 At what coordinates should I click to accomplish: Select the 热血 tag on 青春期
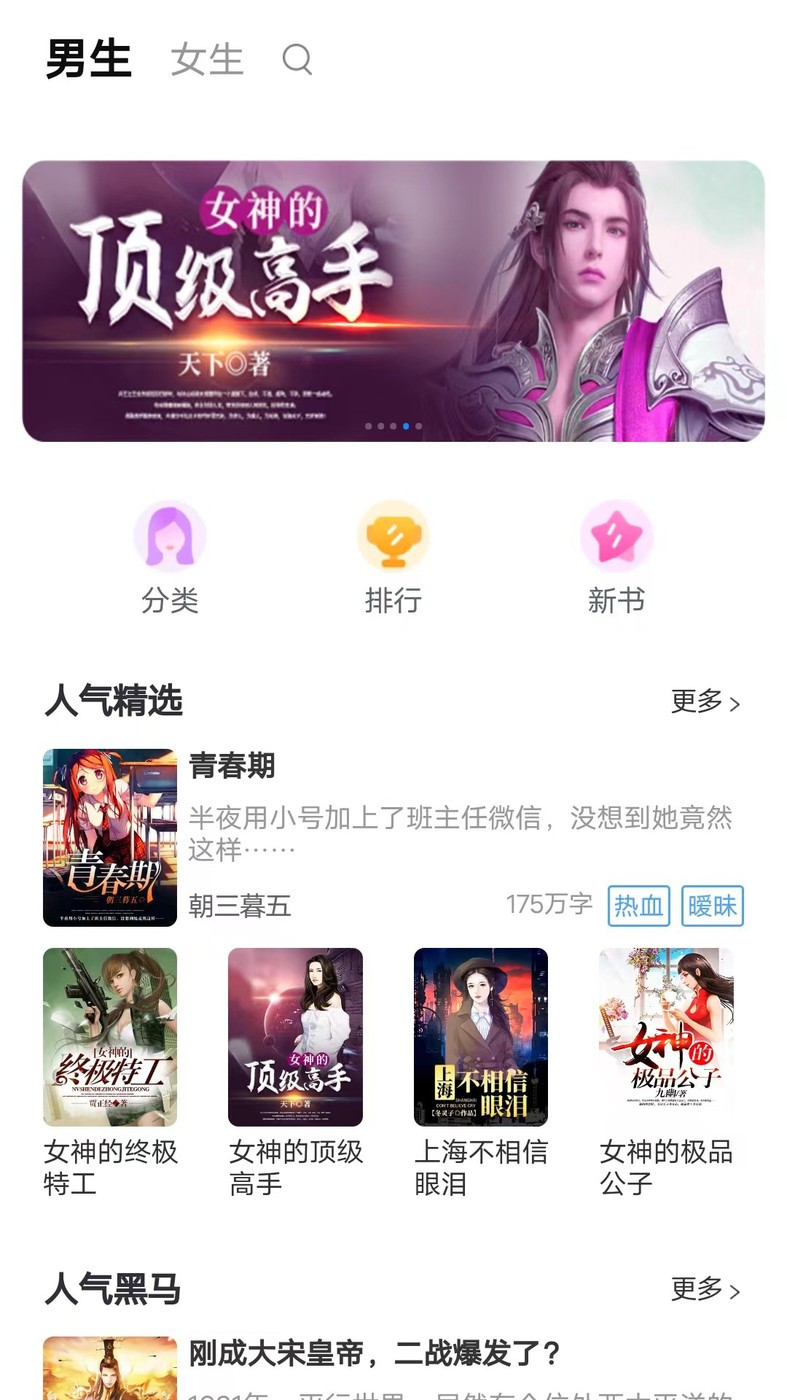pyautogui.click(x=639, y=906)
